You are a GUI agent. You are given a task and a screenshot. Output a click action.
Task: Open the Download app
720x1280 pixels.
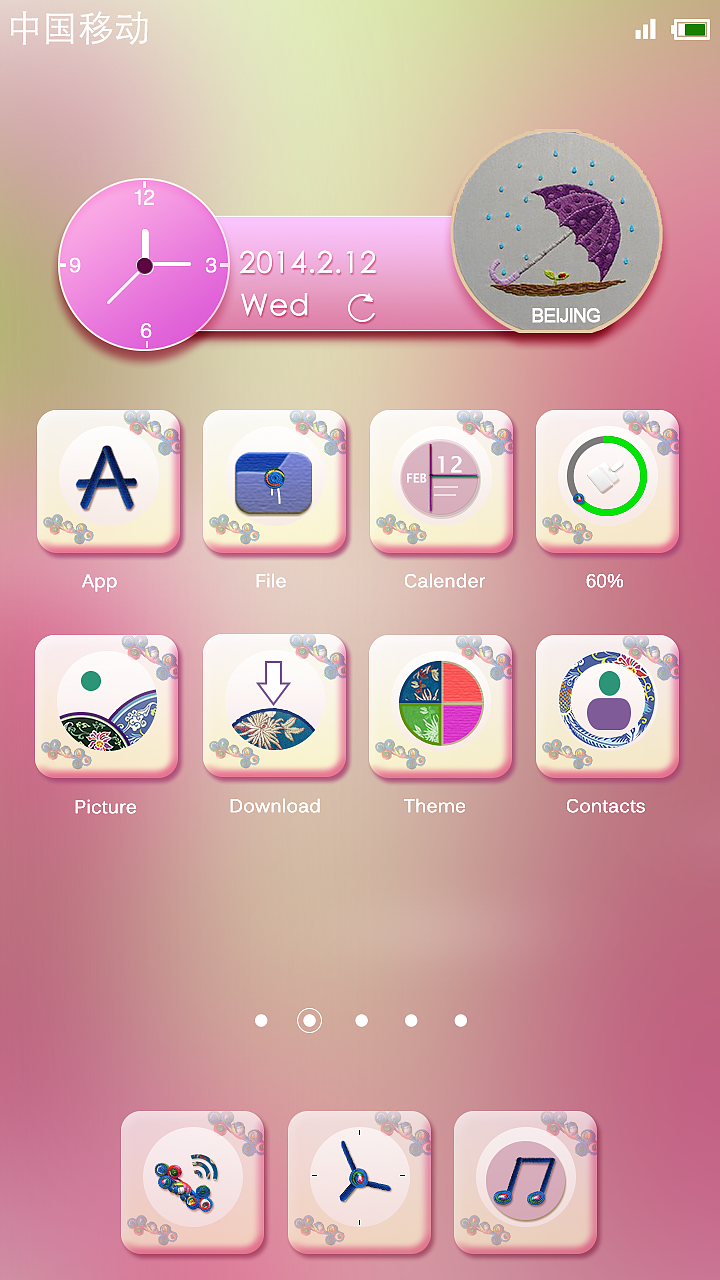tap(274, 706)
